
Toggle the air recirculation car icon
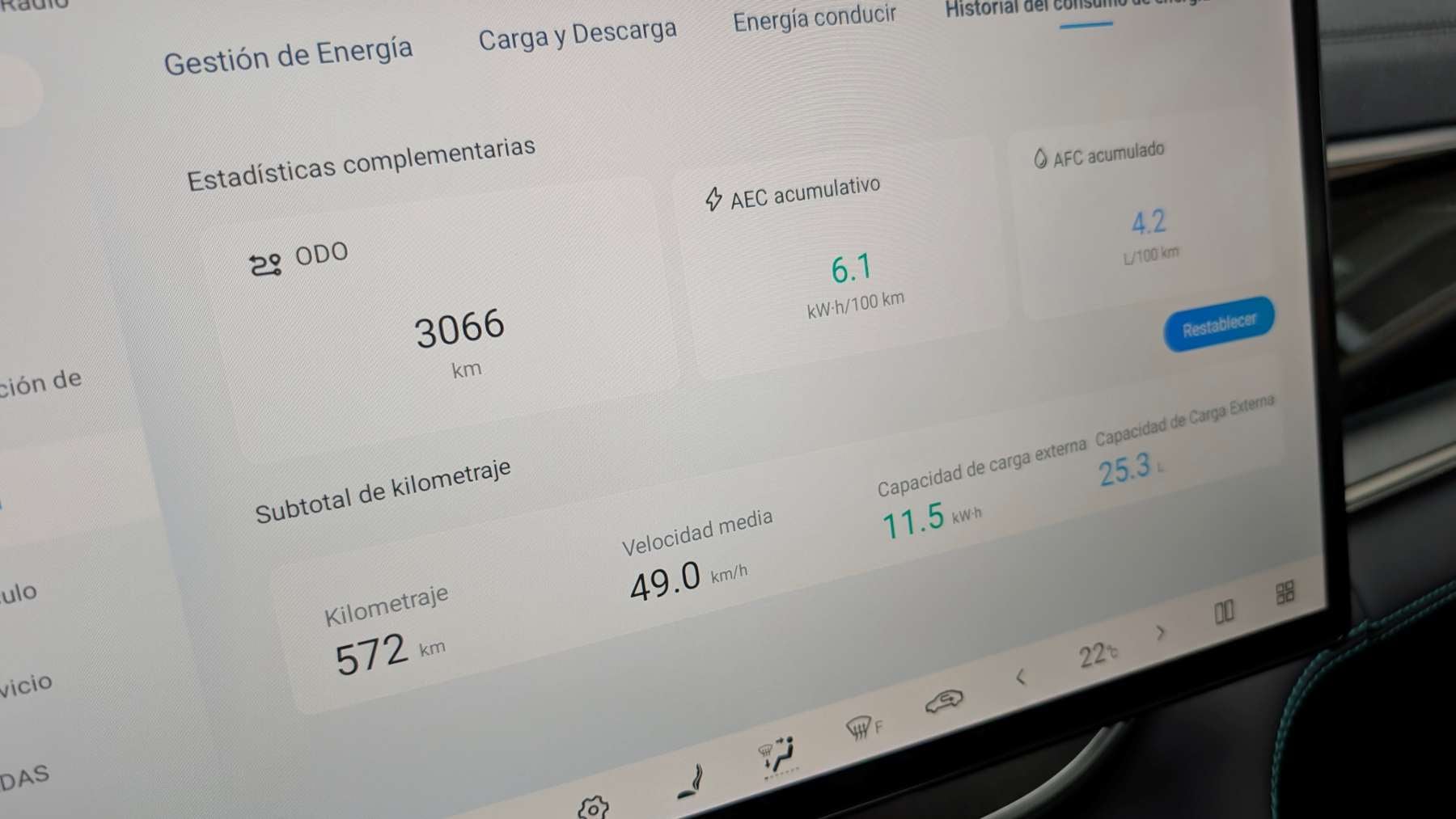click(x=944, y=700)
